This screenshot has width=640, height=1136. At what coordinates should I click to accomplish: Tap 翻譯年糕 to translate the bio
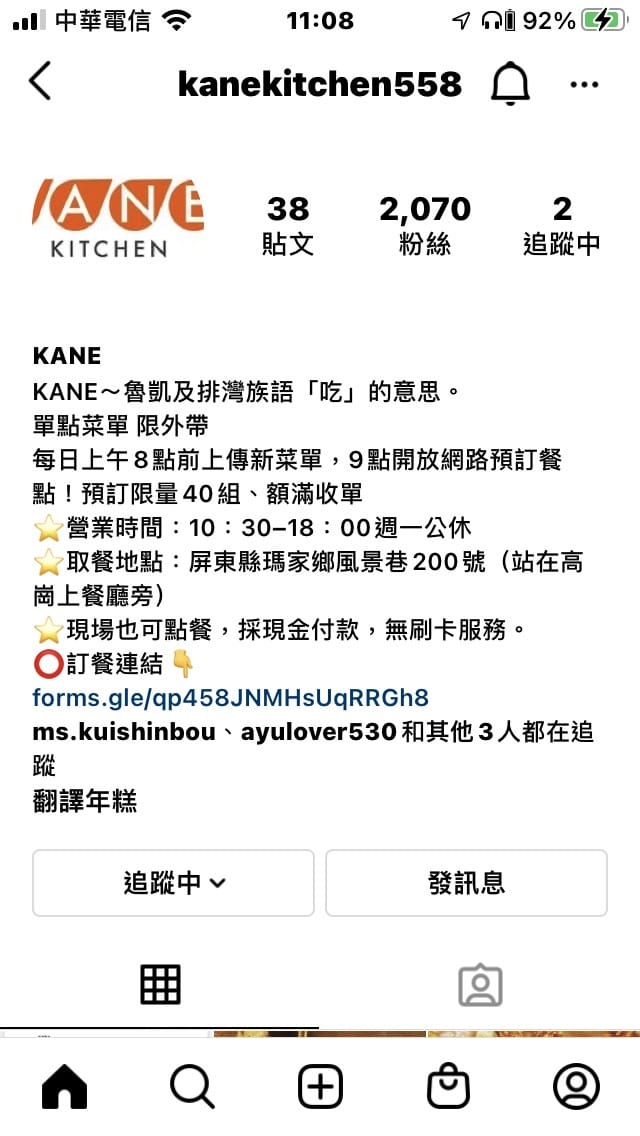pos(85,801)
